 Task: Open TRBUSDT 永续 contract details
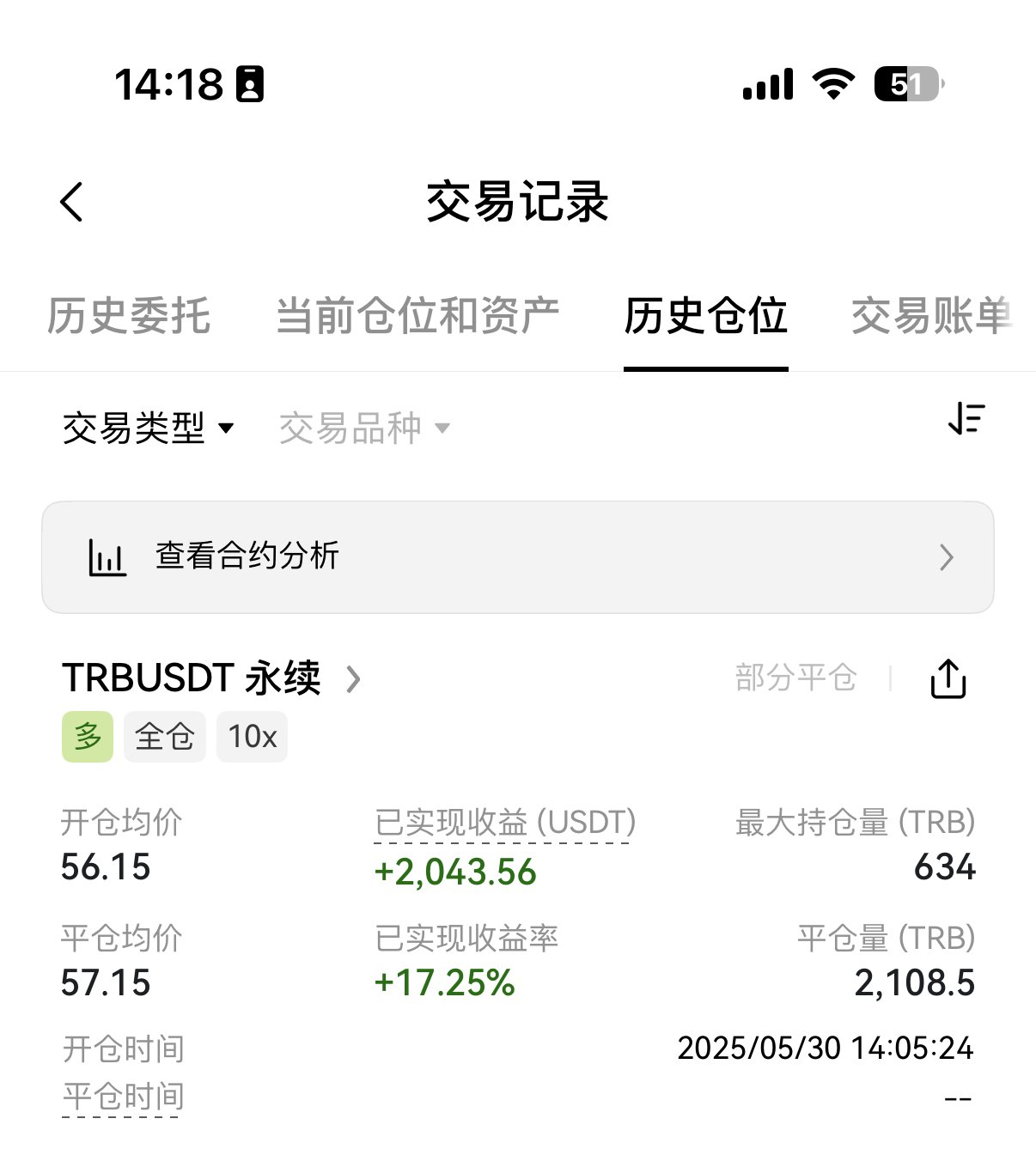[211, 678]
